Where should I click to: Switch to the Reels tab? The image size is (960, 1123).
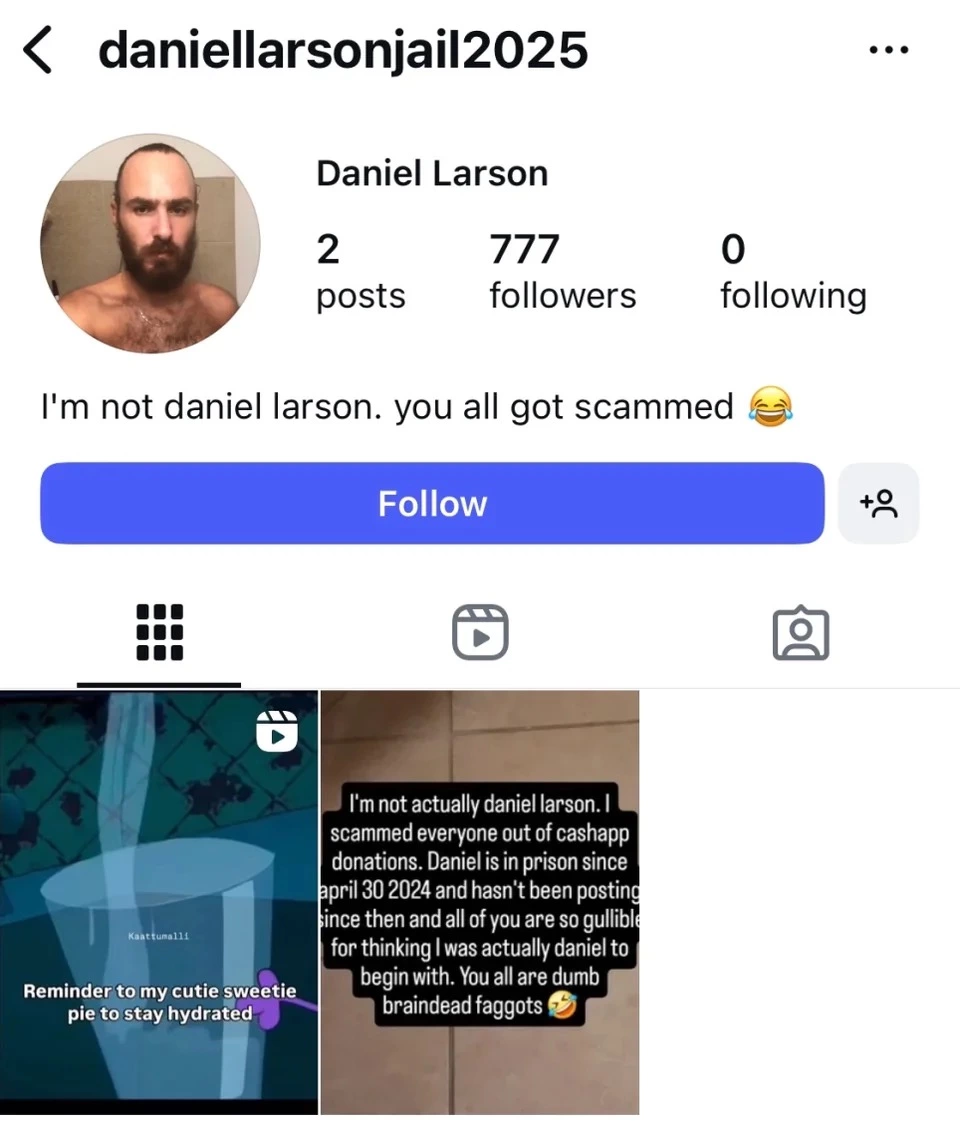[480, 632]
